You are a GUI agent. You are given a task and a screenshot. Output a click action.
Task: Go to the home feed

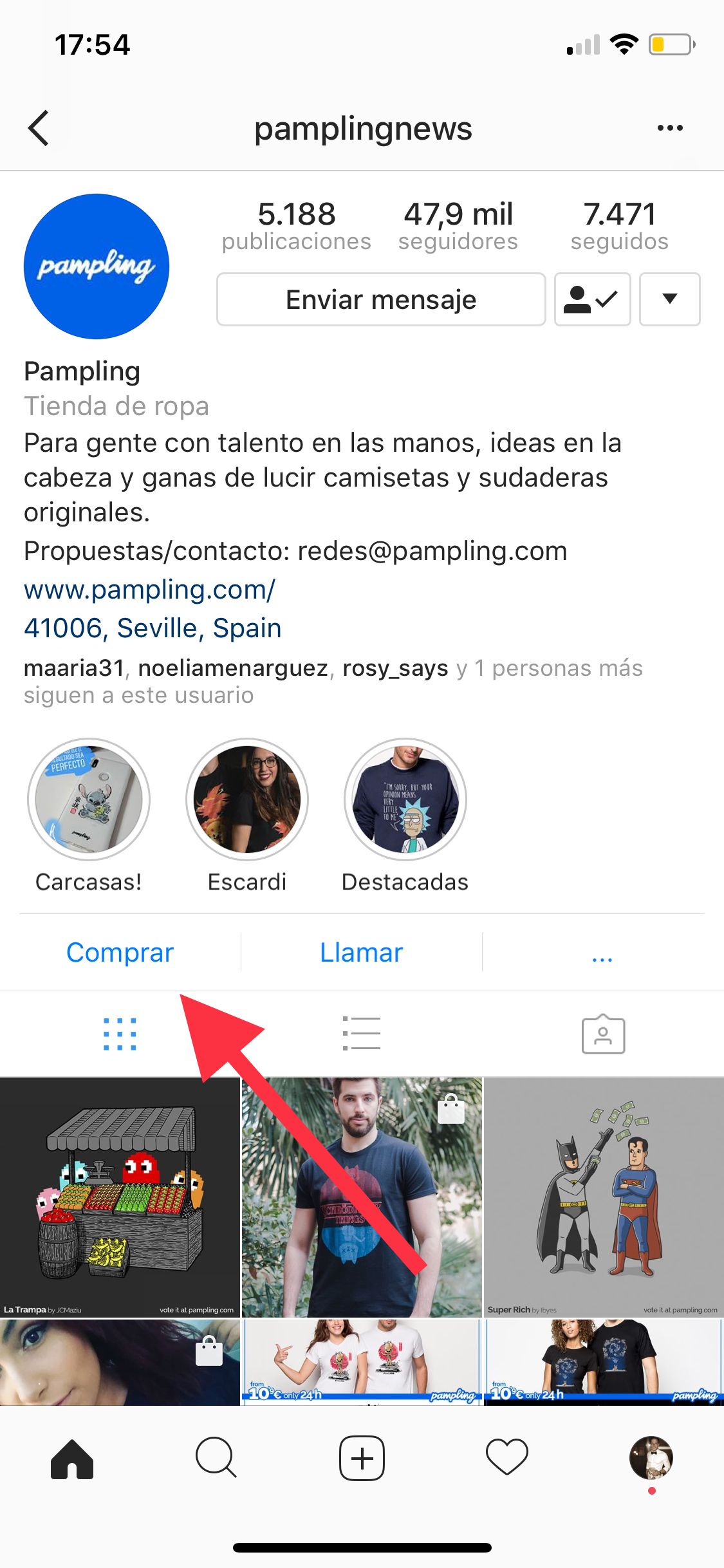[x=72, y=1459]
